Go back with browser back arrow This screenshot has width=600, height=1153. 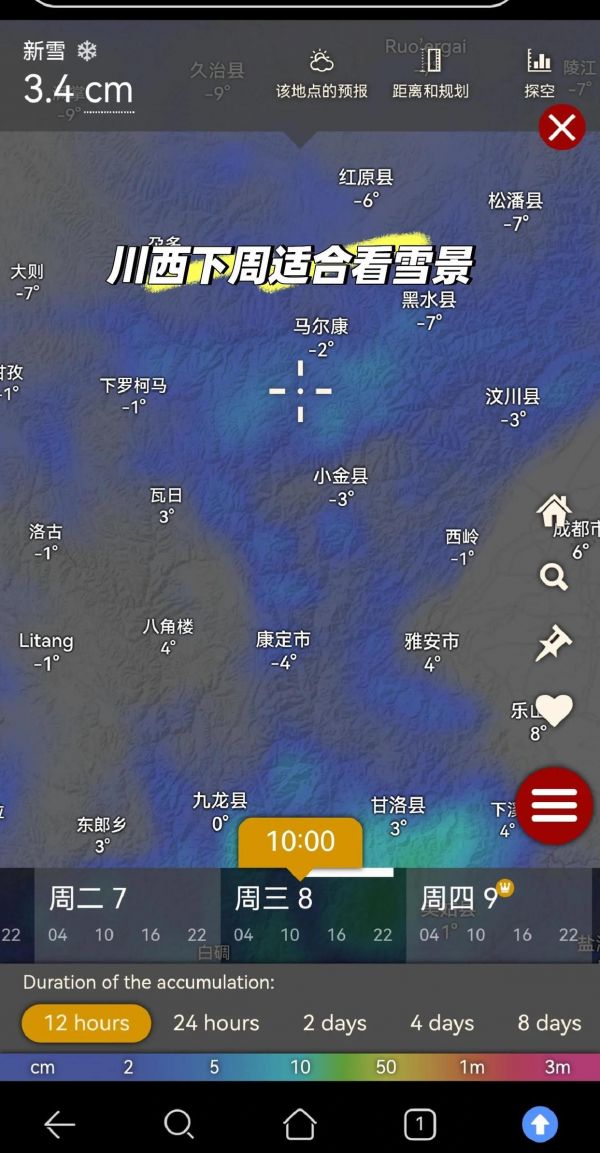pos(60,1125)
